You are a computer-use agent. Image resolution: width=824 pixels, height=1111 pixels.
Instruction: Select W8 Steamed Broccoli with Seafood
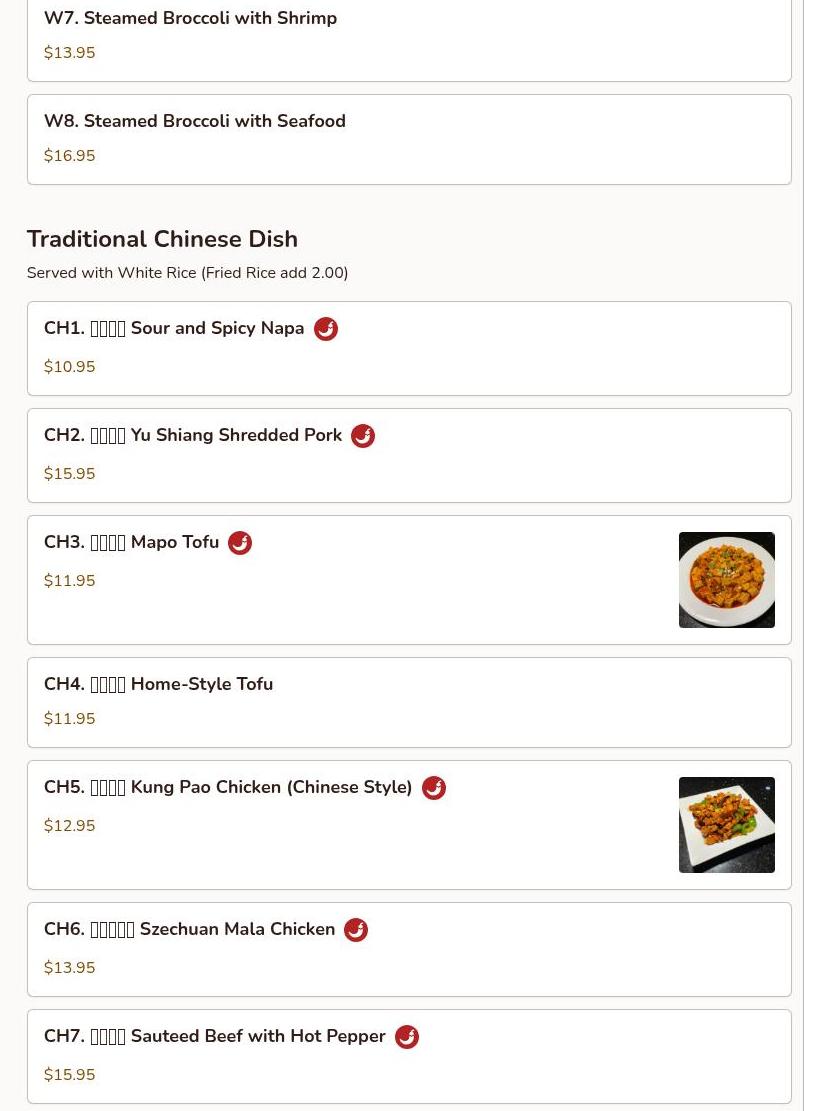[194, 122]
